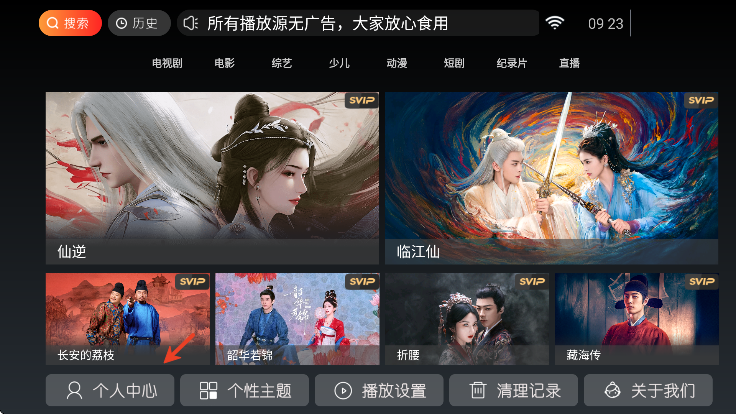This screenshot has height=414, width=736.
Task: Go to 个人中心 personal center
Action: (110, 390)
